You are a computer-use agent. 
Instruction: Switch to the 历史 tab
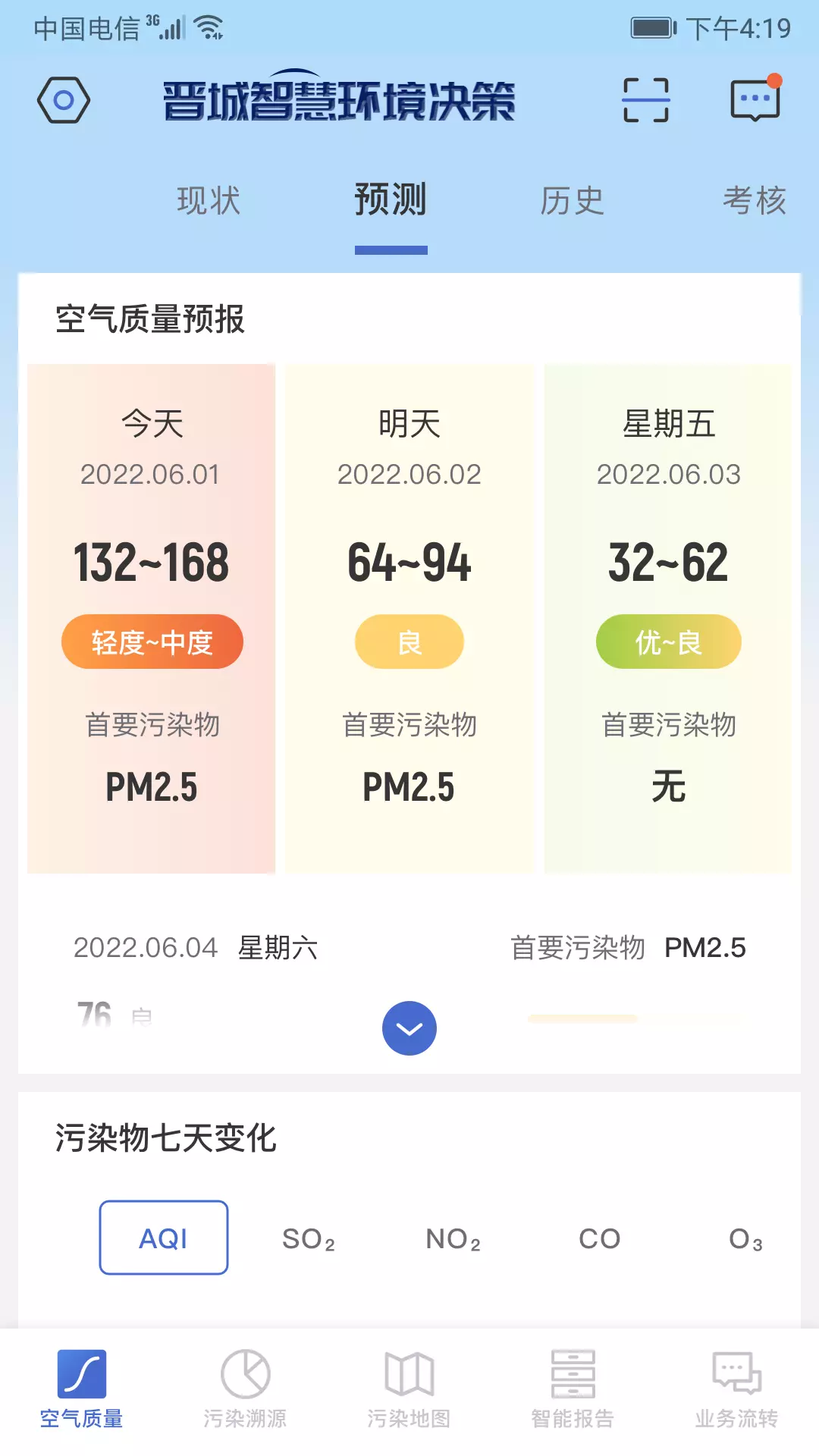pyautogui.click(x=573, y=201)
